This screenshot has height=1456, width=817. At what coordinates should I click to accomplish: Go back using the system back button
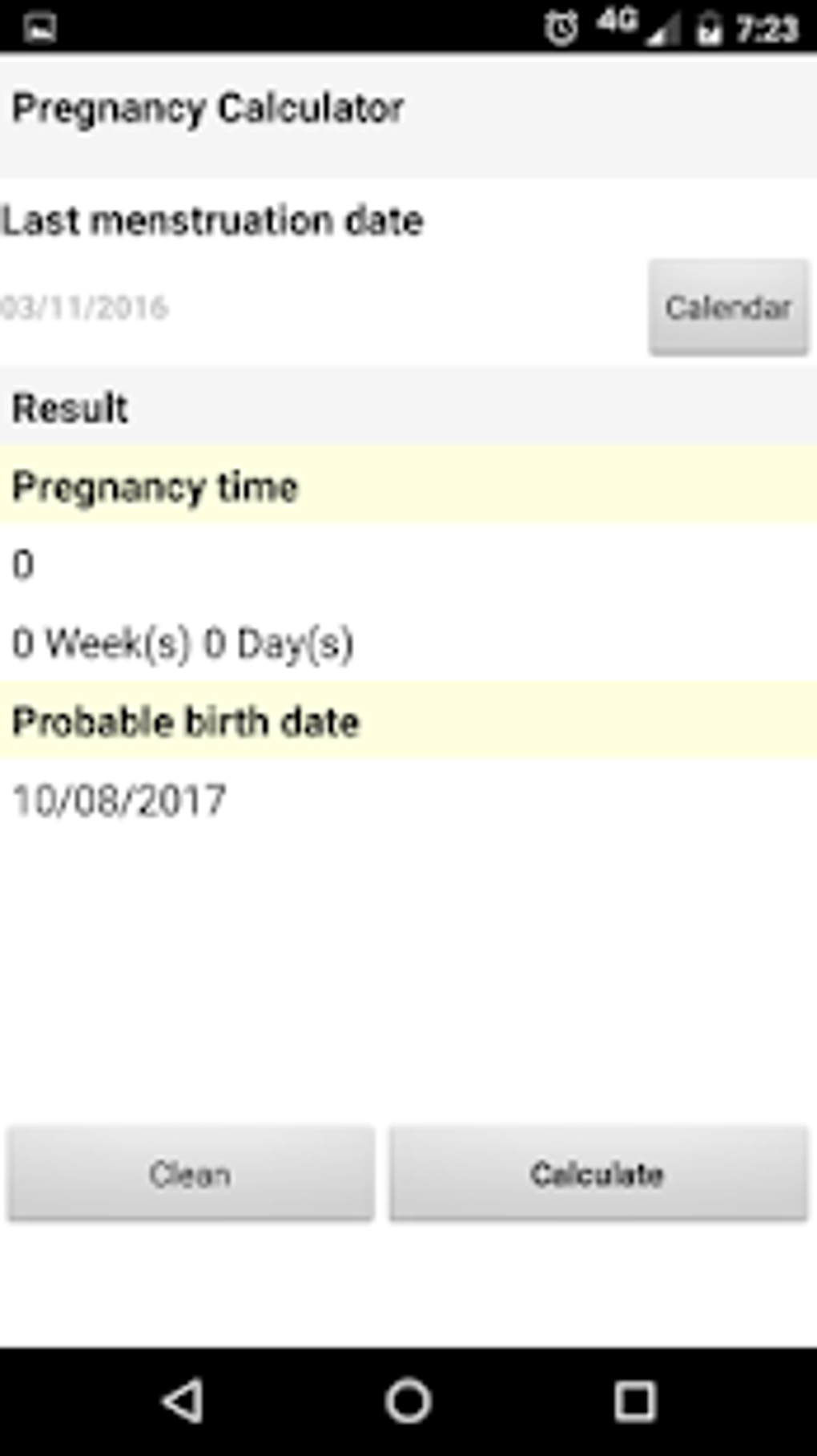(183, 1401)
